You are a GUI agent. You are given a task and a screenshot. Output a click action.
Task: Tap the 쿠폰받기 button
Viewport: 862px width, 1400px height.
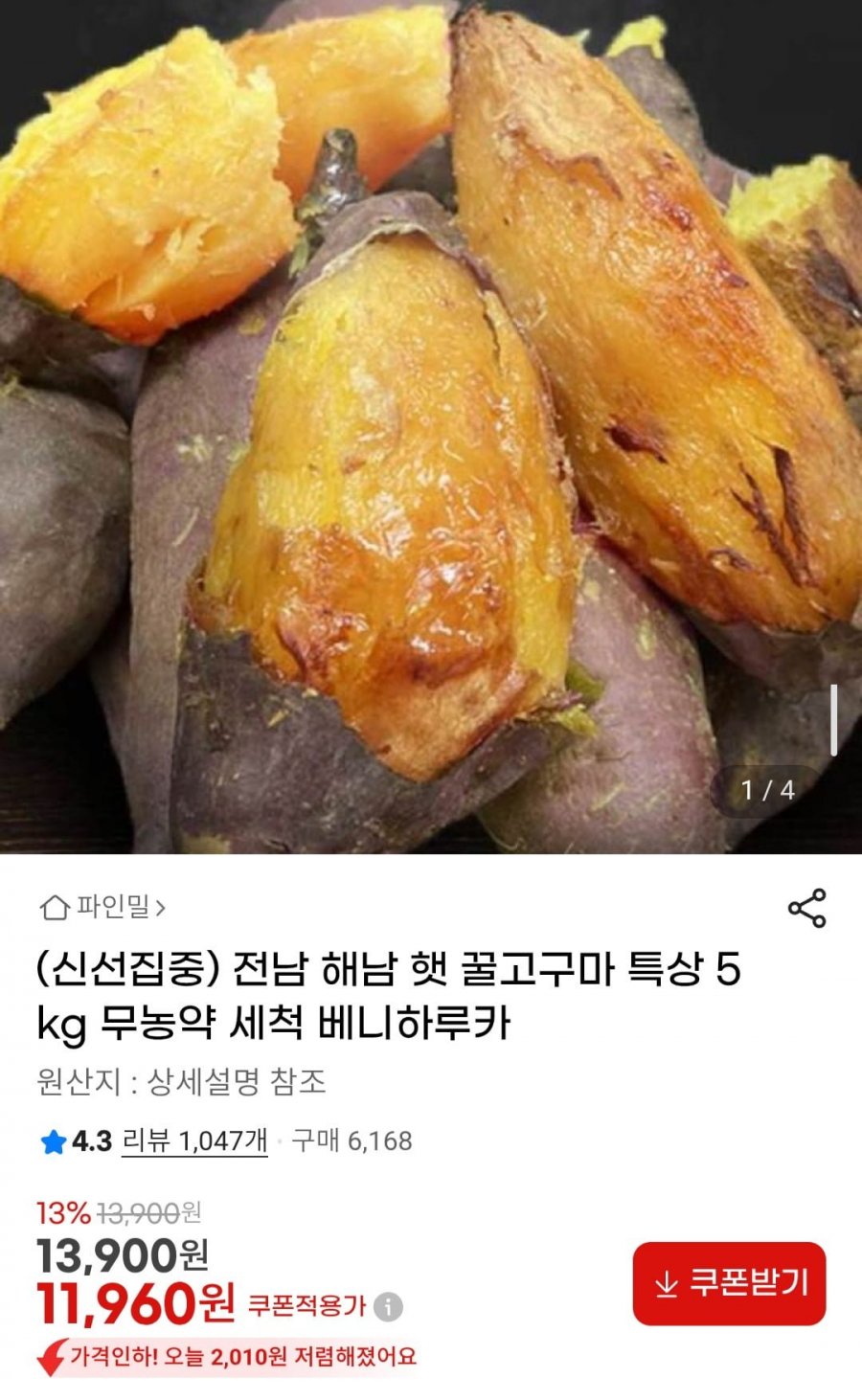tap(729, 1283)
